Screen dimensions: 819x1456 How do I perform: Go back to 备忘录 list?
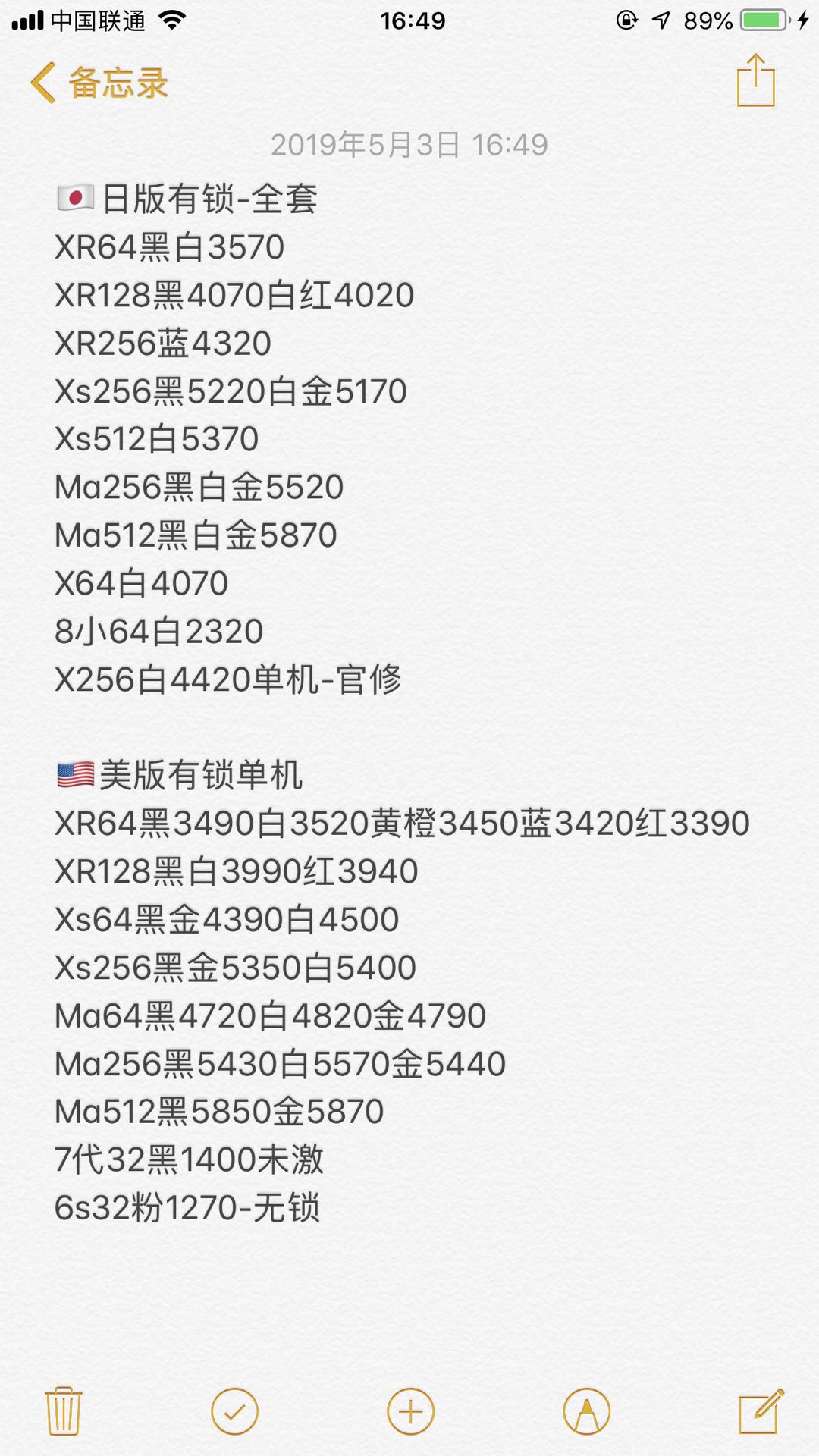tap(99, 82)
